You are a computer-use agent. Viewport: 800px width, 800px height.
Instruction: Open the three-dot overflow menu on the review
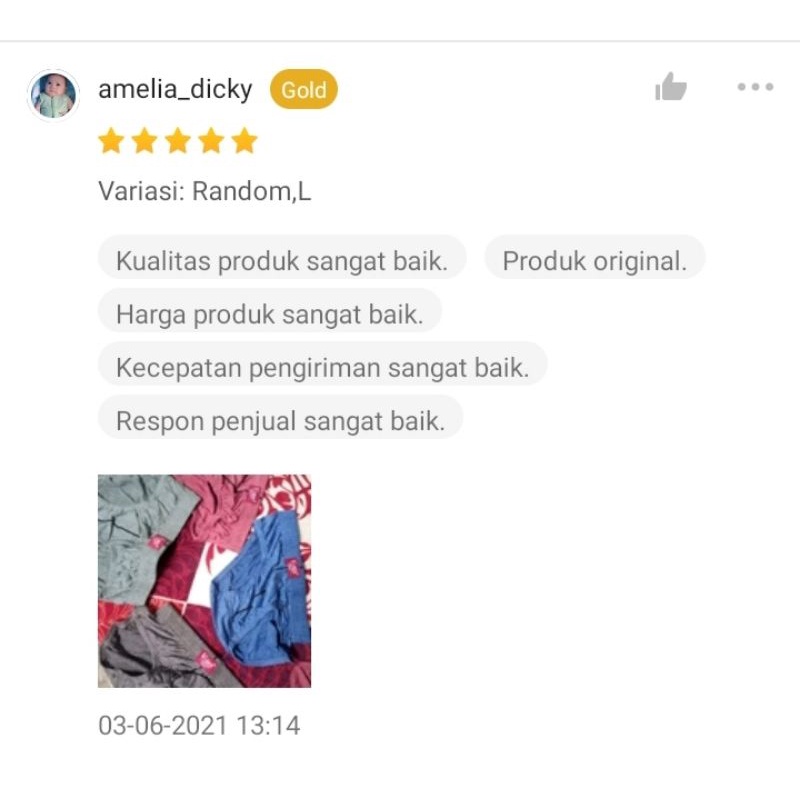pyautogui.click(x=755, y=87)
